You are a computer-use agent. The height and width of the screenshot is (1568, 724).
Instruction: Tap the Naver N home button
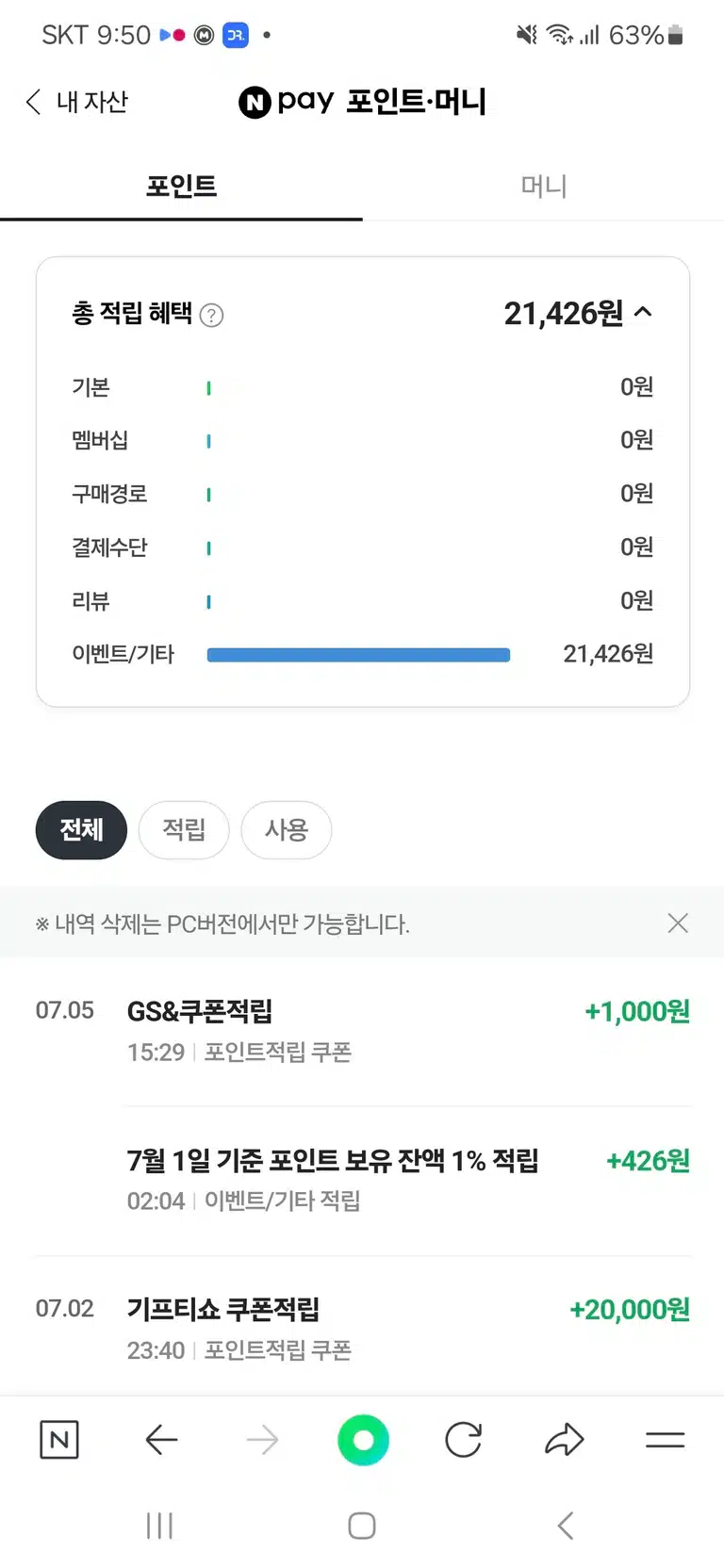click(x=59, y=1440)
